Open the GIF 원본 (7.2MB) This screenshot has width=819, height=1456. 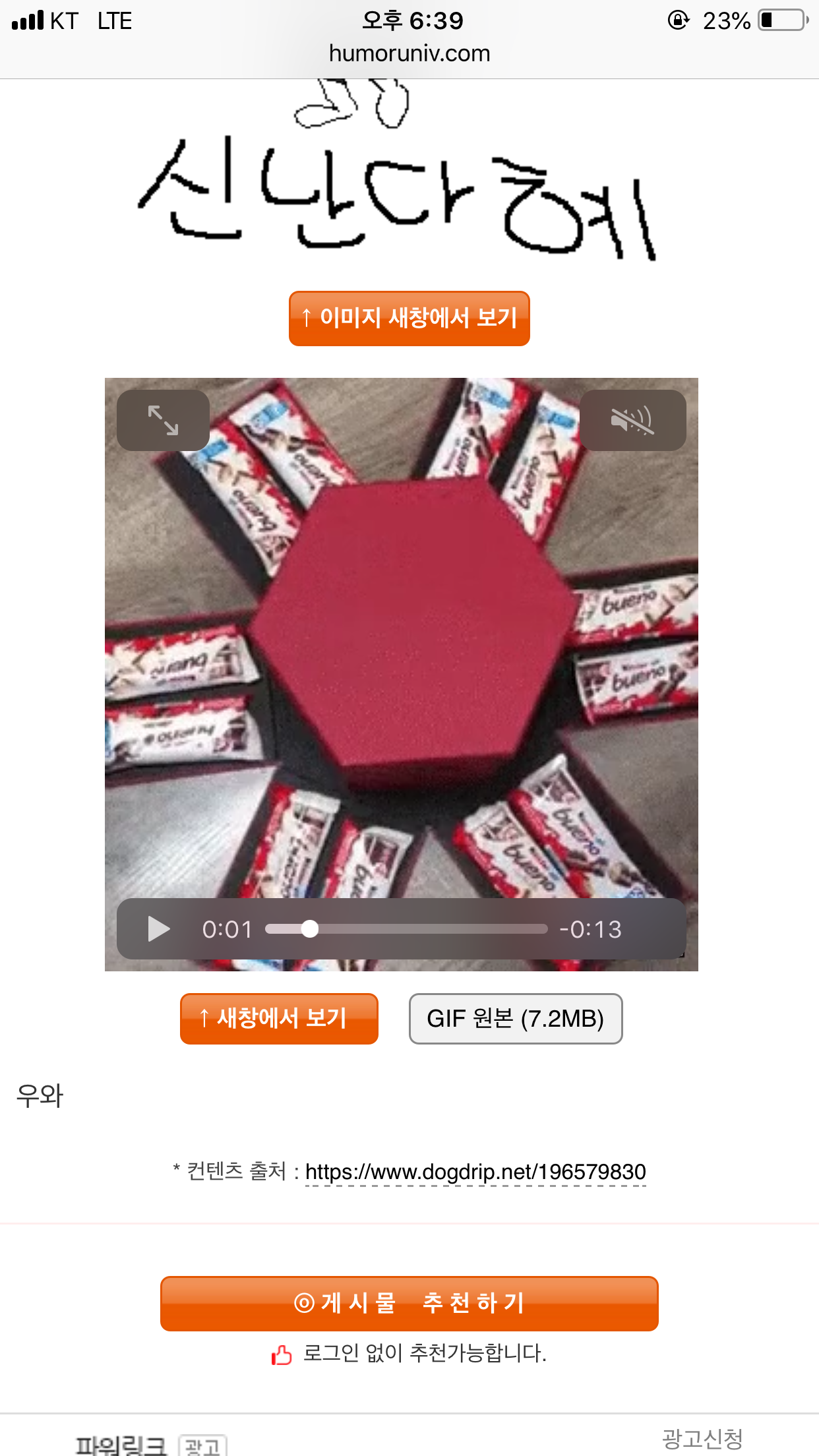click(515, 1018)
